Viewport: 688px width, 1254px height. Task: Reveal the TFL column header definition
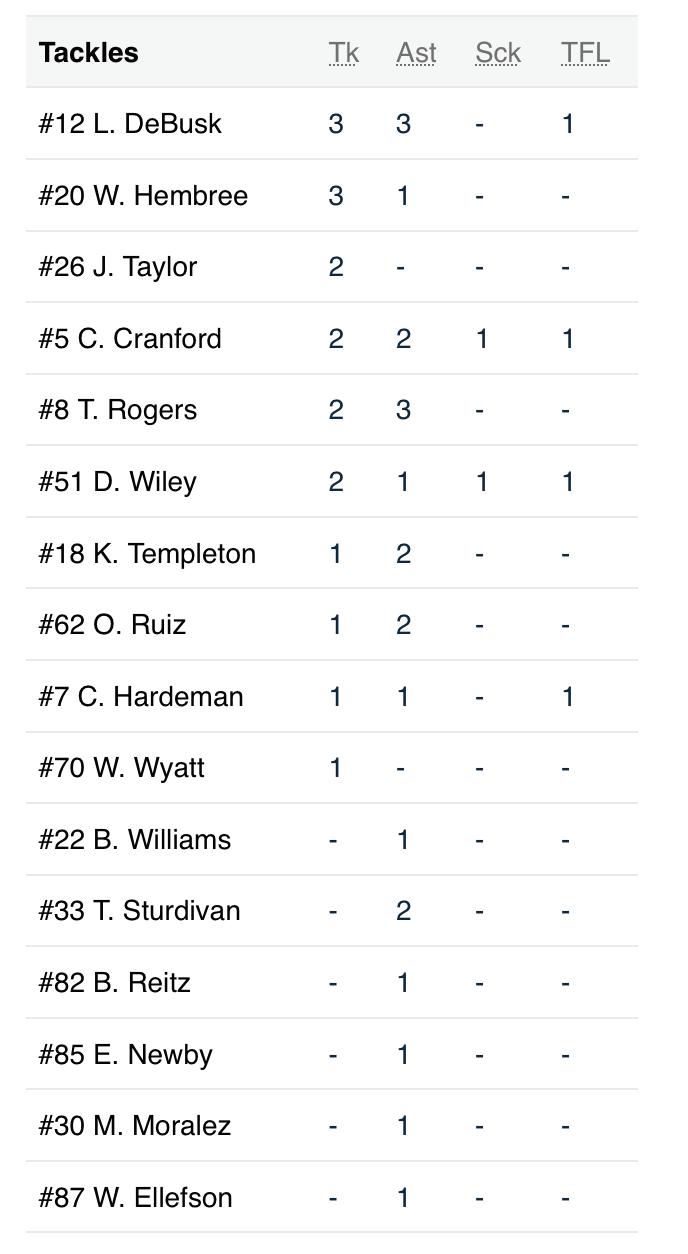[585, 53]
